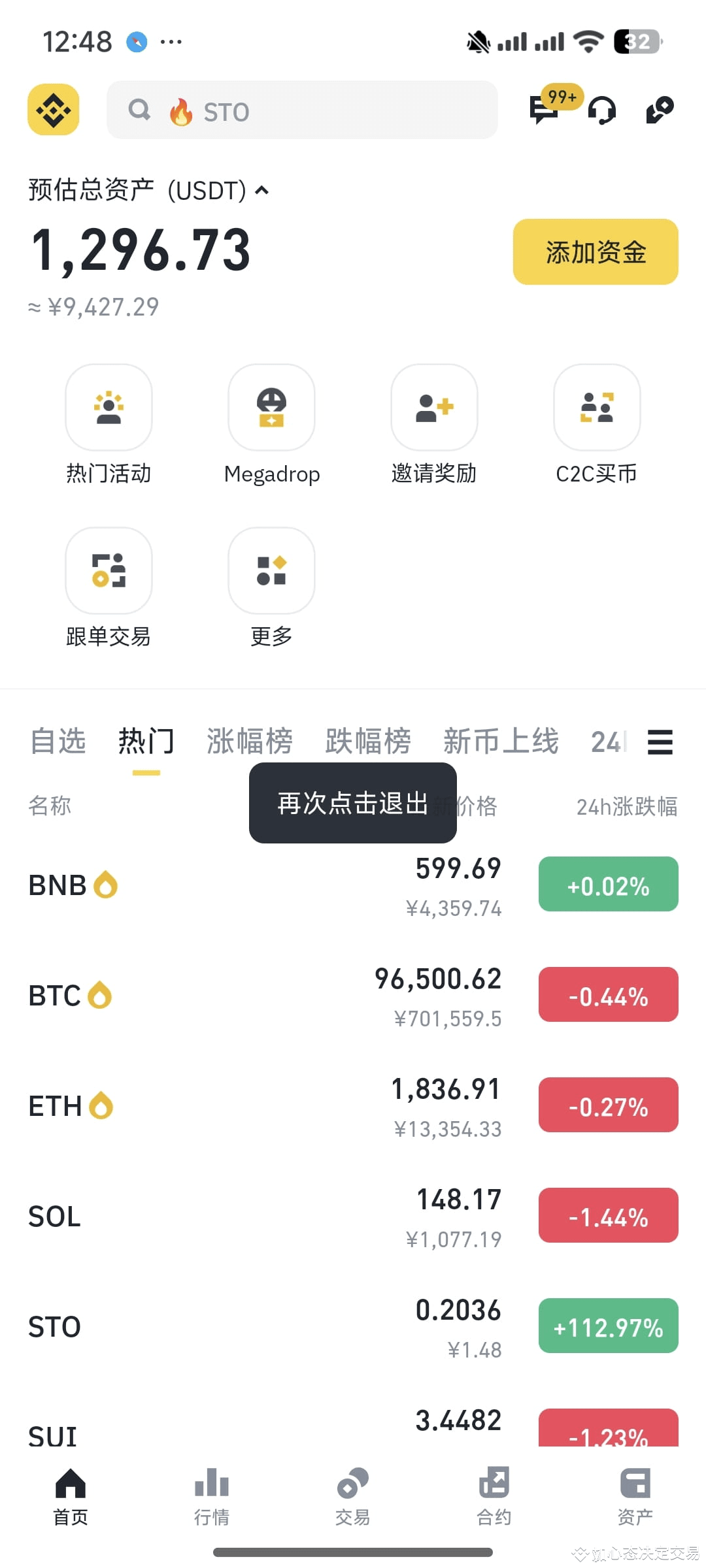Click the Binance logo icon
This screenshot has width=706, height=1568.
click(x=53, y=109)
